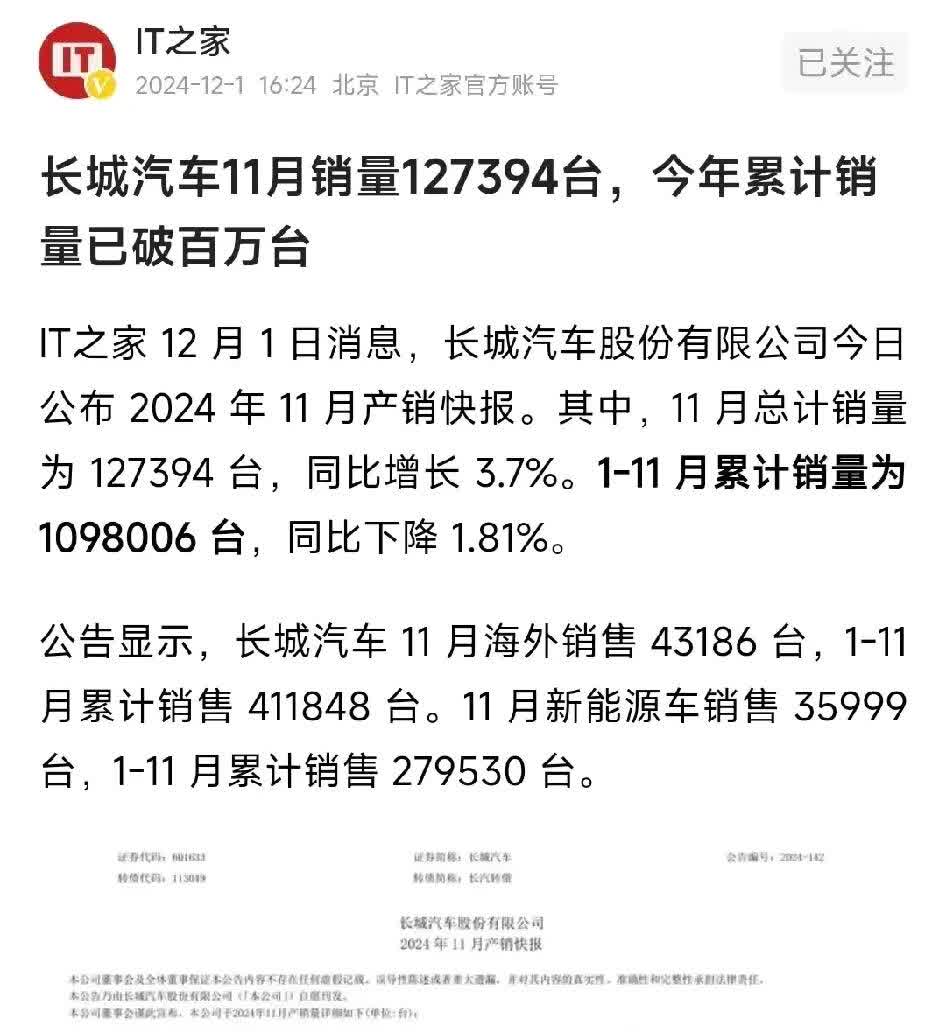Open IT之家 profile avatar
This screenshot has width=946, height=1032.
click(x=76, y=62)
